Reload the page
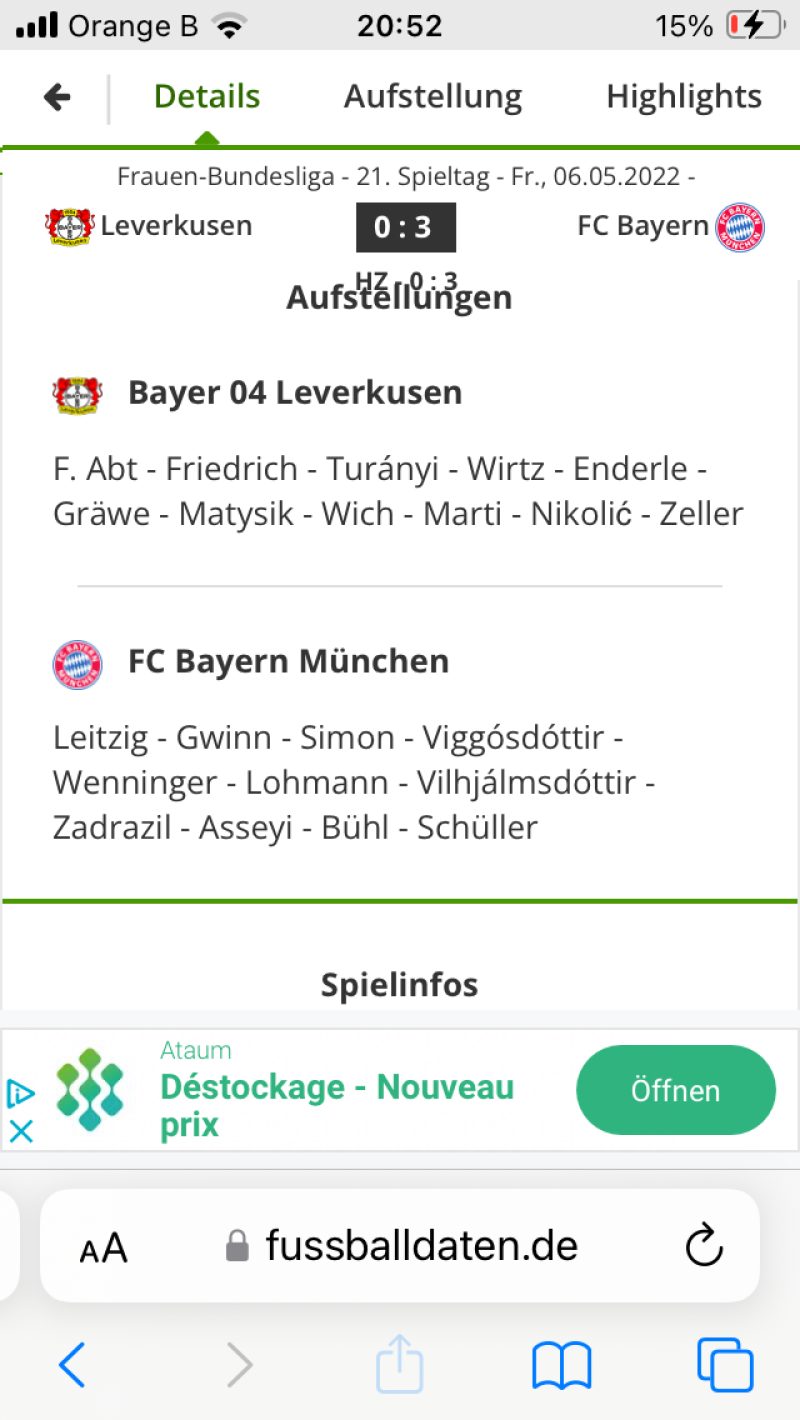Screen dimensions: 800x1420 click(704, 1246)
